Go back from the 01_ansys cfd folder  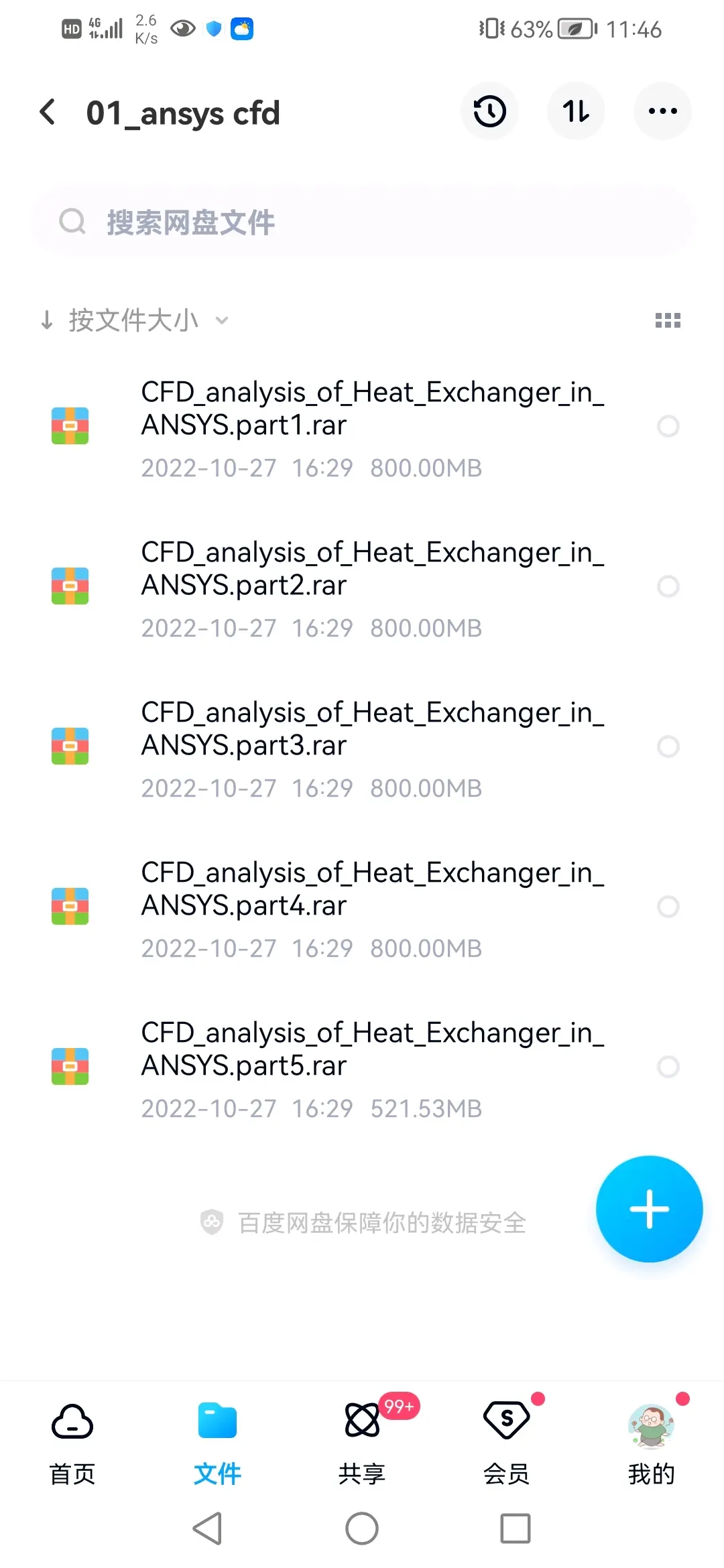[47, 112]
